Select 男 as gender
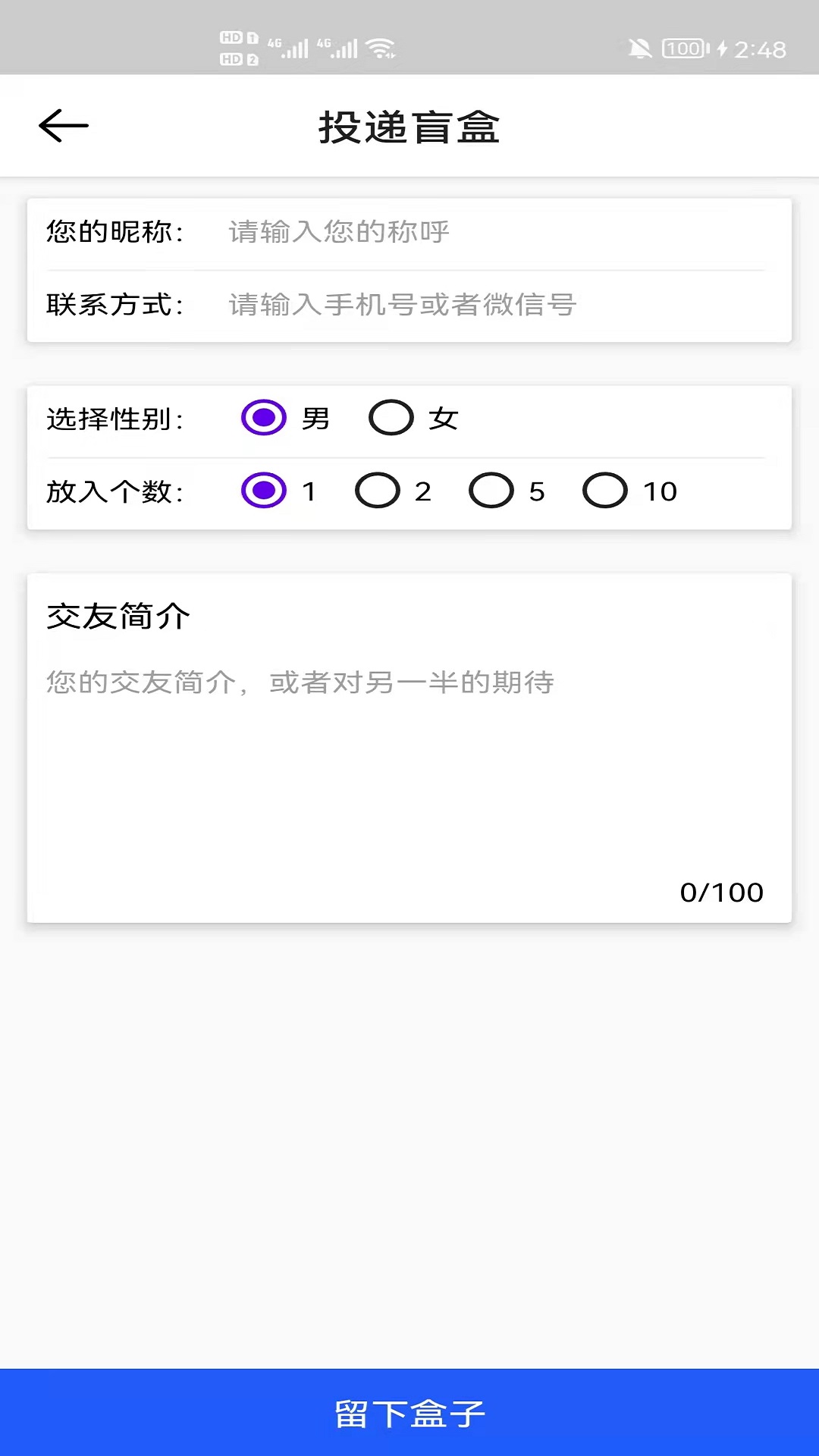This screenshot has height=1456, width=819. (264, 418)
